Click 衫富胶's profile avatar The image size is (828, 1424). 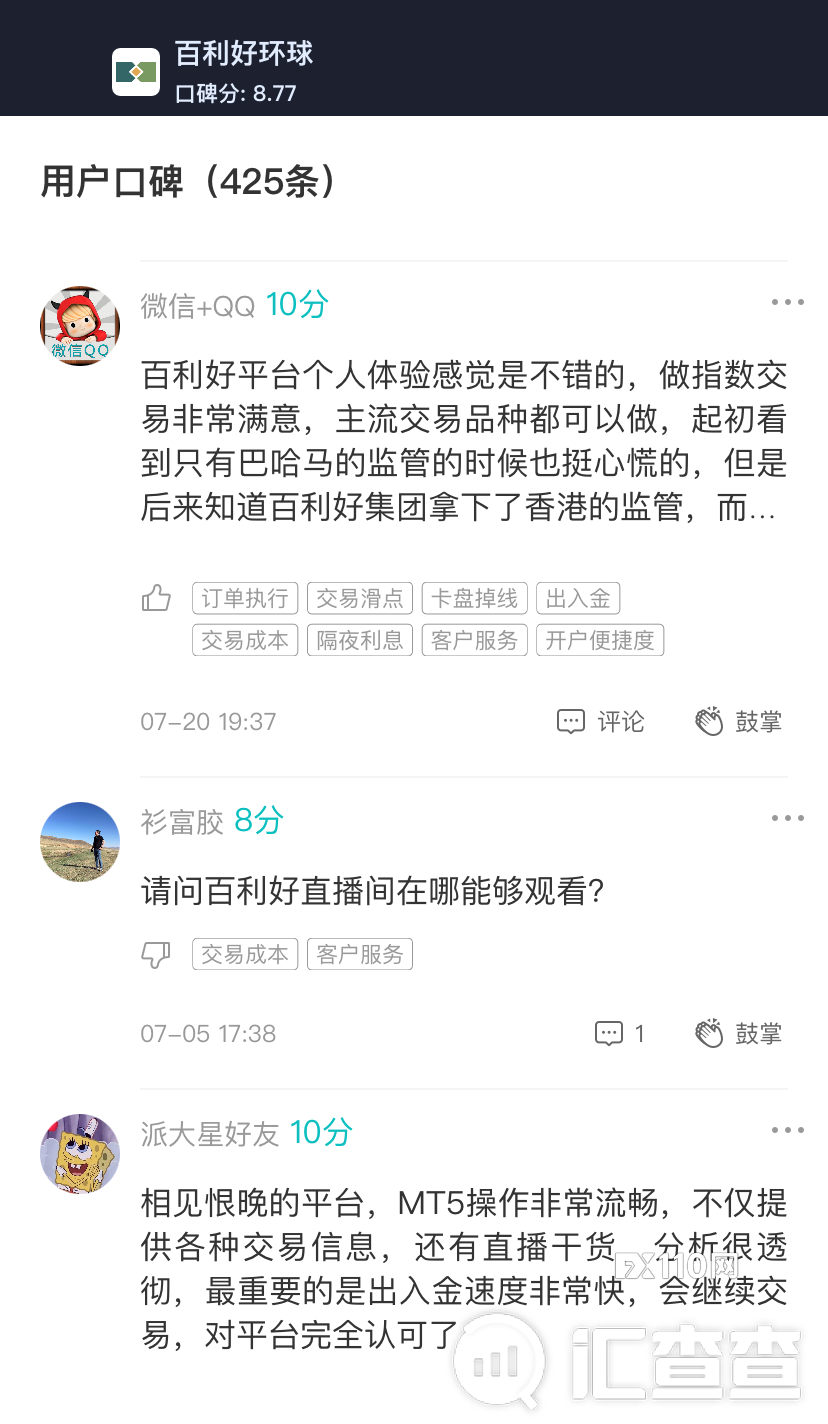tap(79, 841)
